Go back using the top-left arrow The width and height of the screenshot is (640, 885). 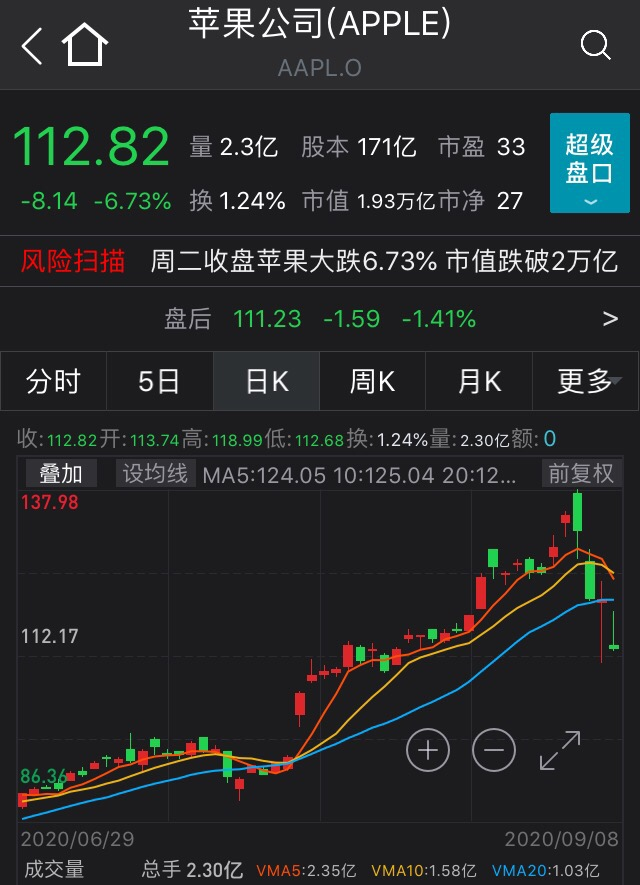coord(32,46)
